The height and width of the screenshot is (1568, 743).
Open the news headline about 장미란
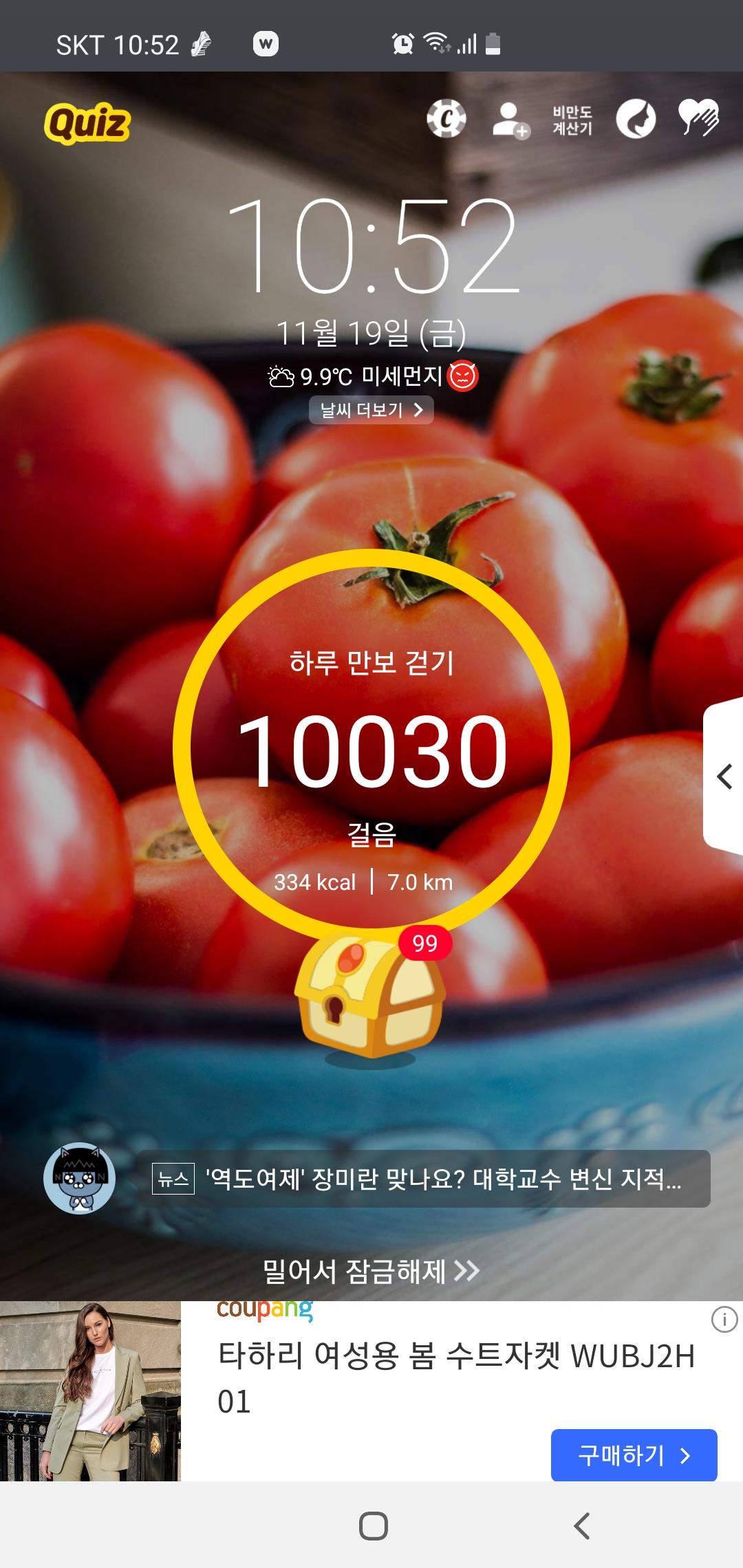tap(423, 1179)
